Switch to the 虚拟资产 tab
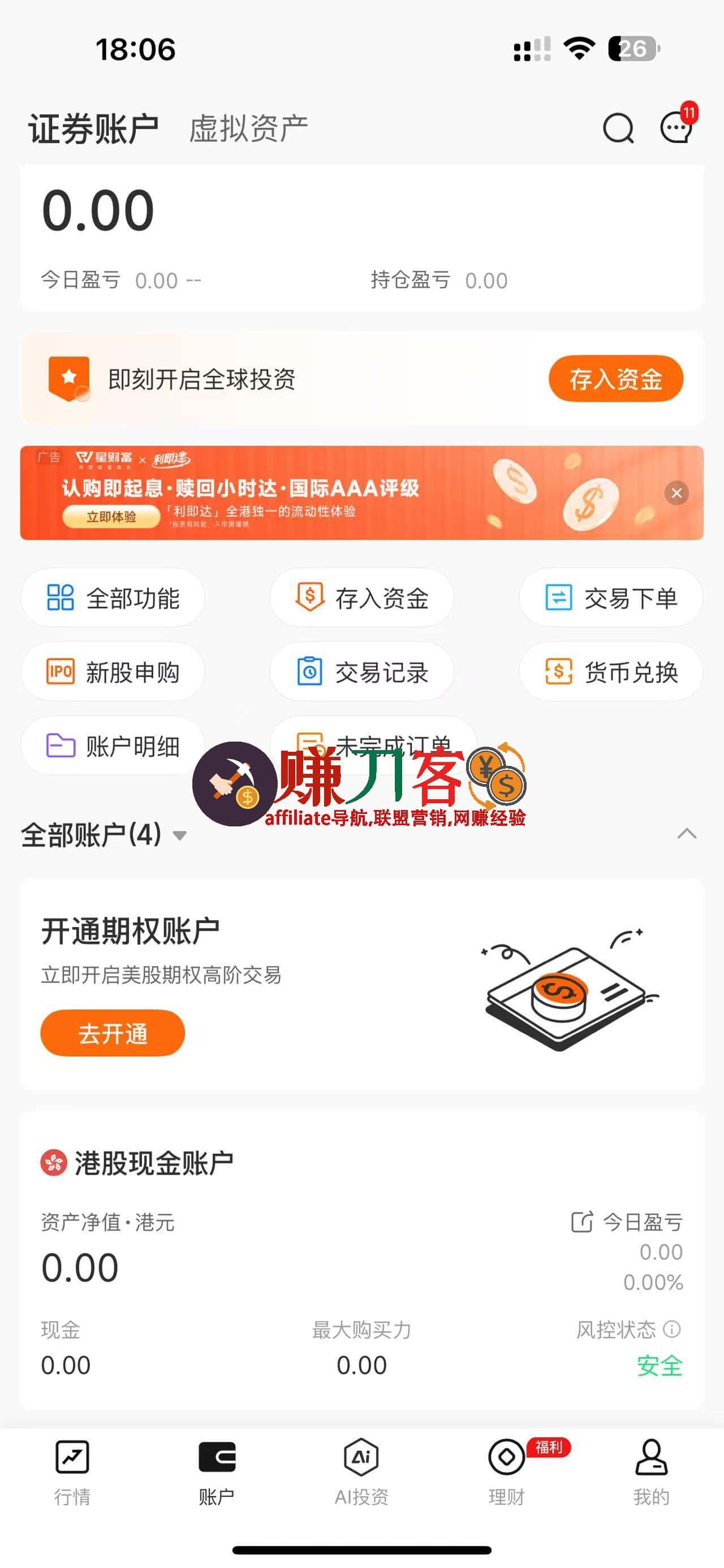Viewport: 724px width, 1568px height. pos(248,129)
